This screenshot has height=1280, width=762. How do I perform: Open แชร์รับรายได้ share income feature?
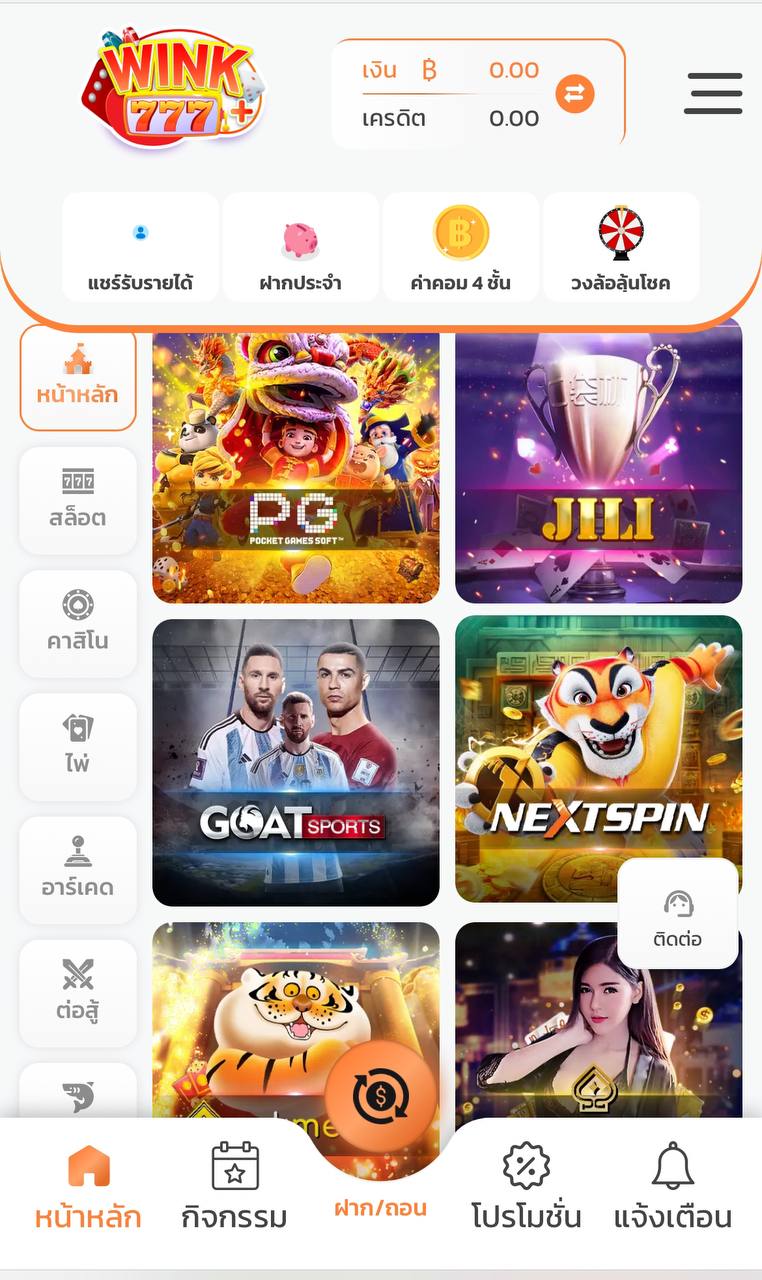click(140, 247)
